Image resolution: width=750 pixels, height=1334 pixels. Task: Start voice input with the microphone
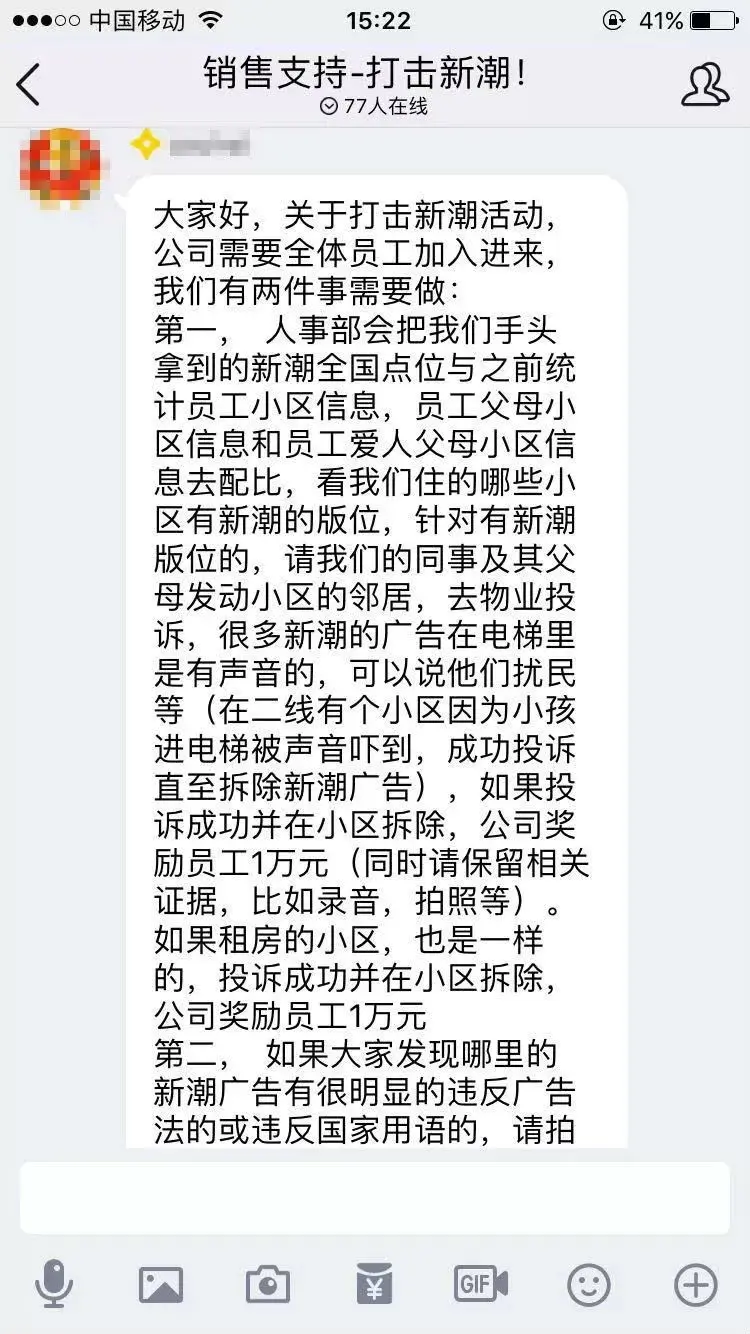pyautogui.click(x=54, y=1284)
